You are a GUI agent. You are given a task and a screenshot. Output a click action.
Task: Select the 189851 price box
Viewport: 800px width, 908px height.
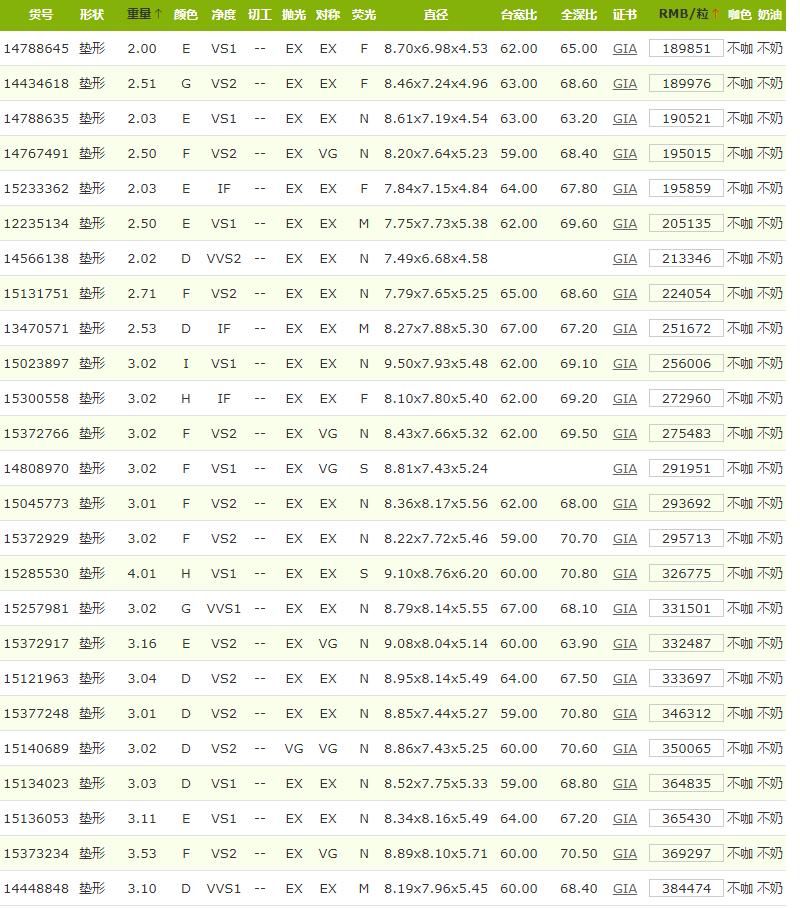tap(686, 48)
